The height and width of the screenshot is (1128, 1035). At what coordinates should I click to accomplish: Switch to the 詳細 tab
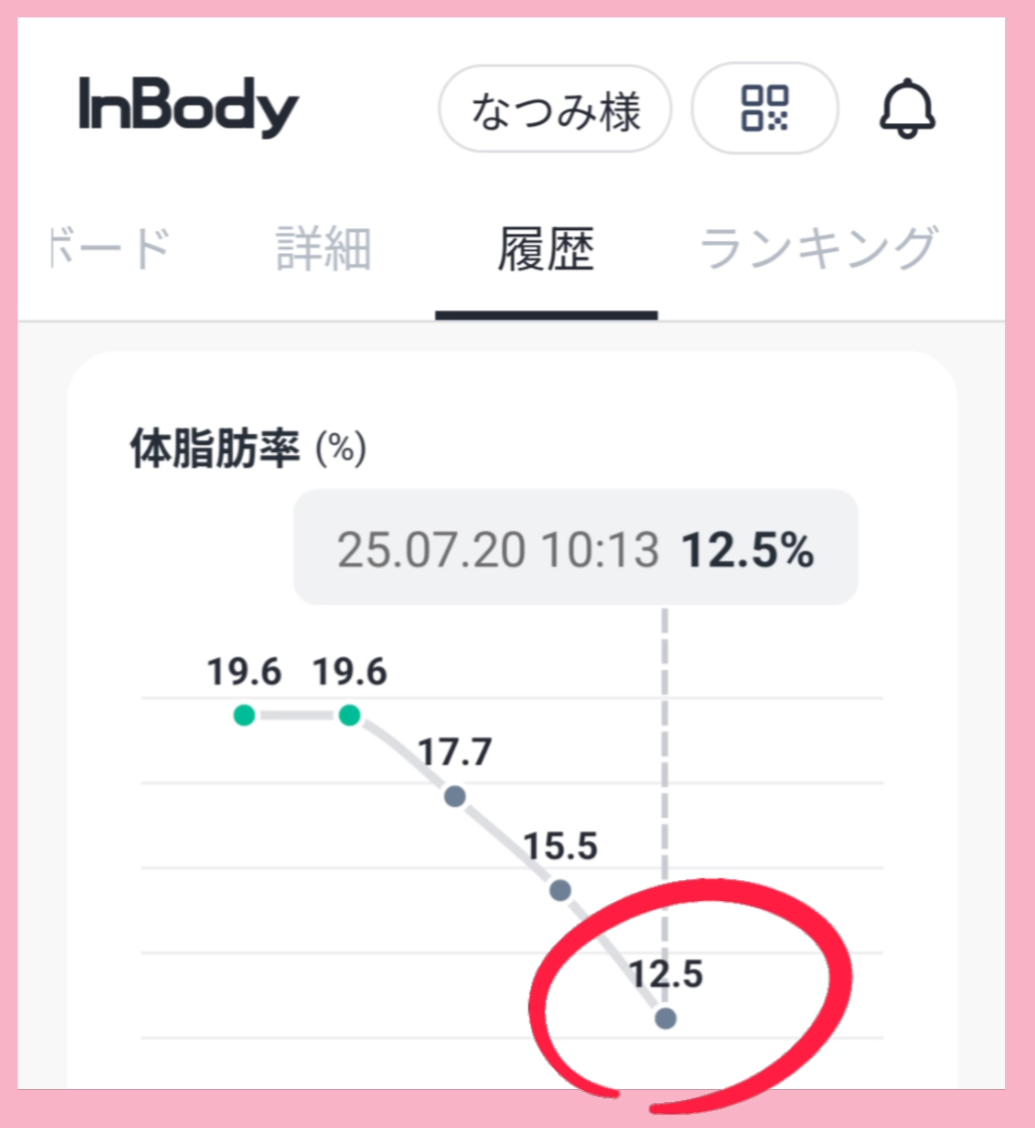[x=323, y=249]
